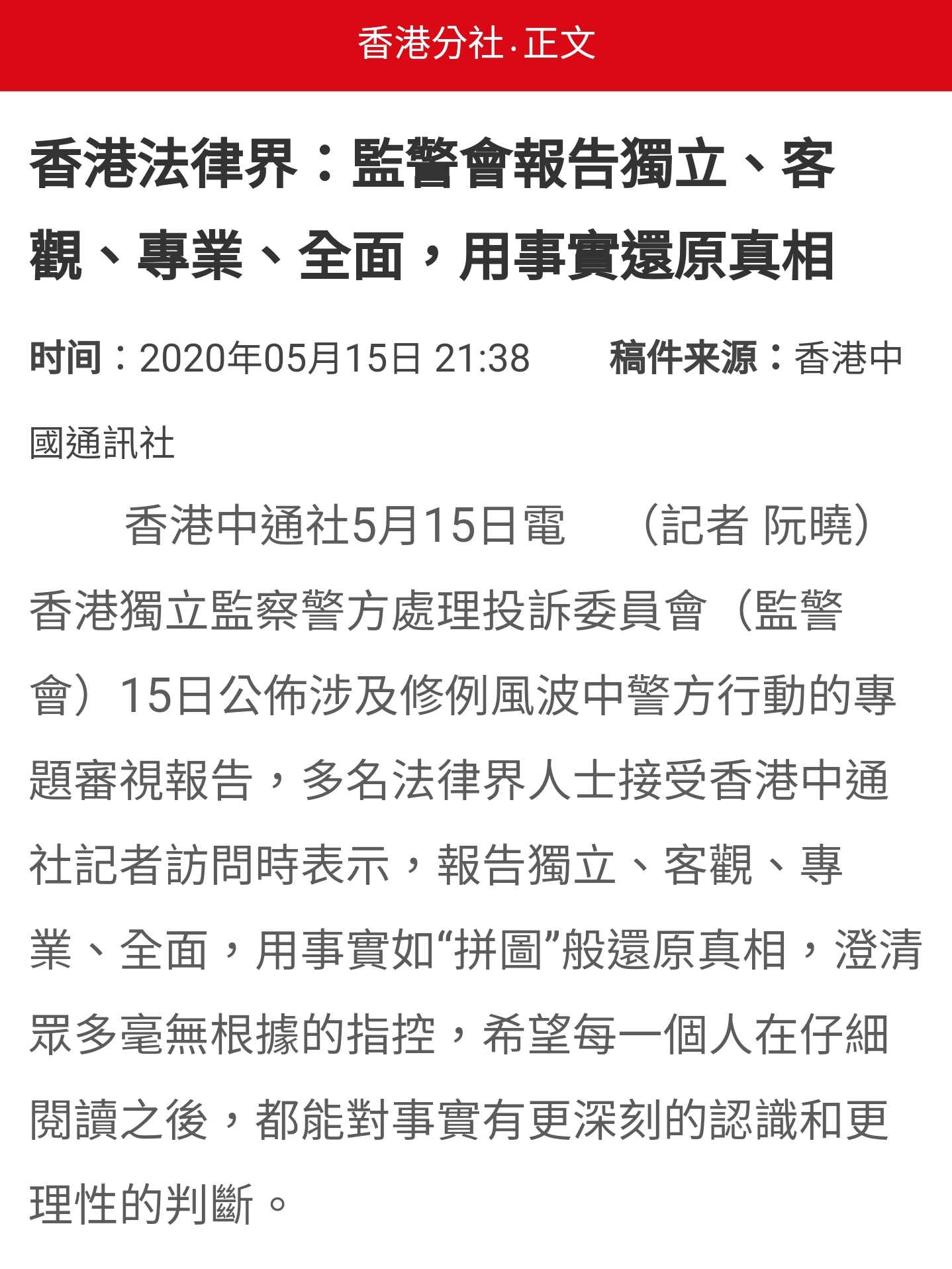Viewport: 952px width, 1269px height.
Task: Open the 香港分社 header link
Action: pyautogui.click(x=430, y=44)
